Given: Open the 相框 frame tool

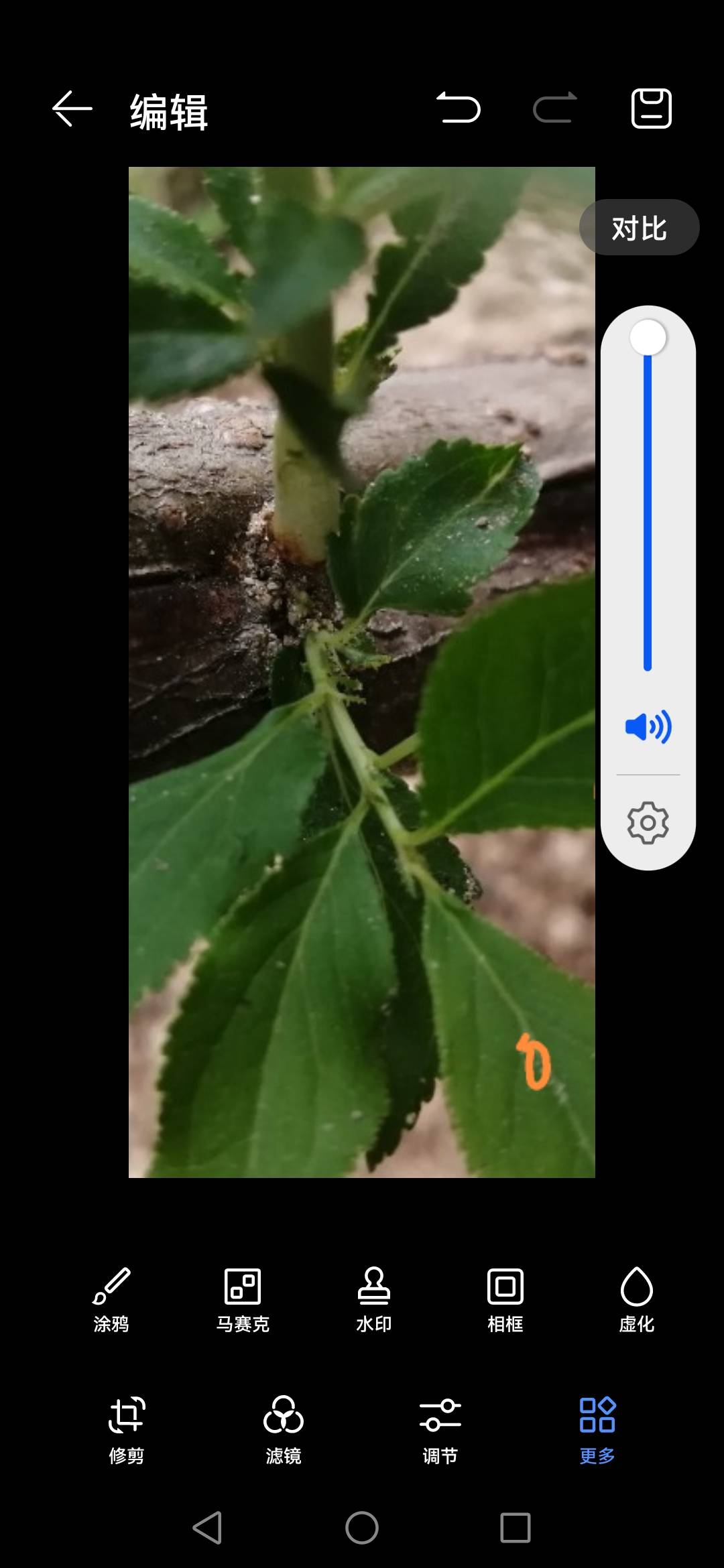Looking at the screenshot, I should pos(505,1300).
